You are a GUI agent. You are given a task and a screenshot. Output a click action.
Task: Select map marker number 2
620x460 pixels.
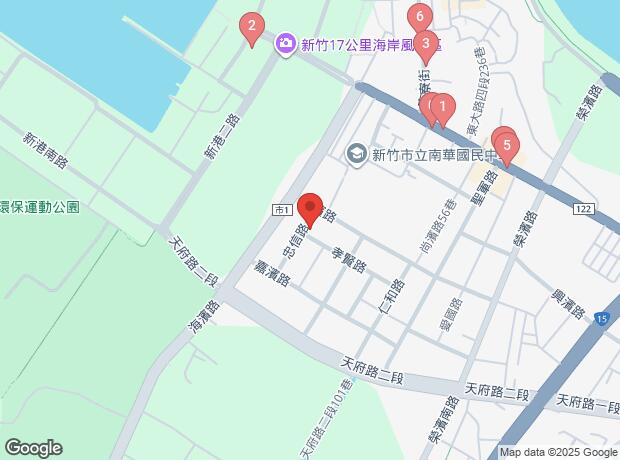[252, 28]
